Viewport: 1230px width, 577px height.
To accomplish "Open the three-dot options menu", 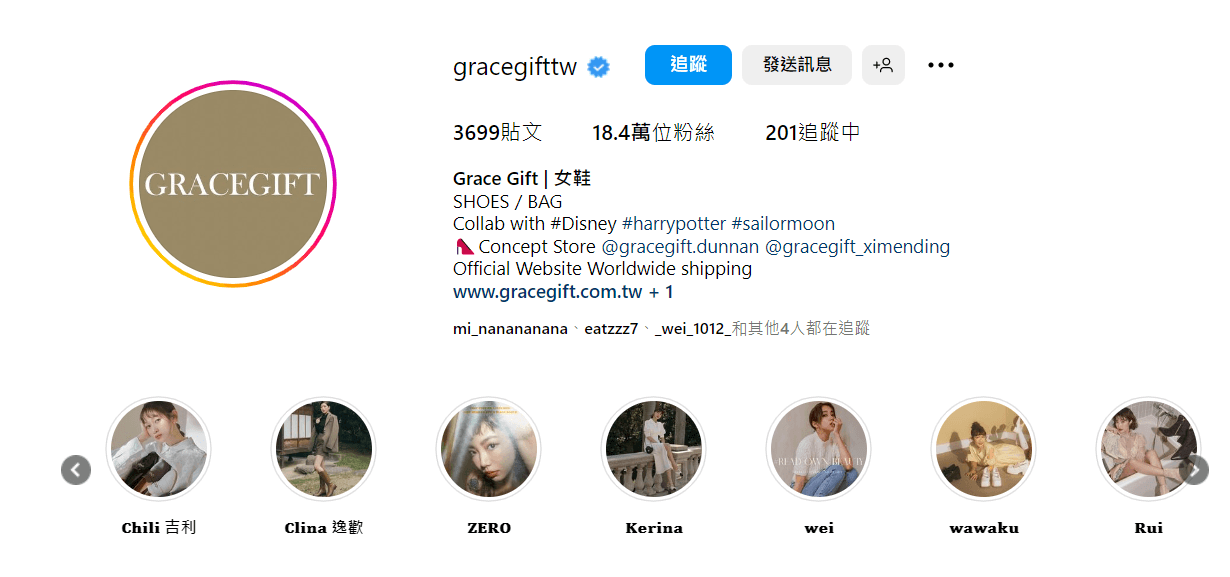I will pyautogui.click(x=940, y=65).
